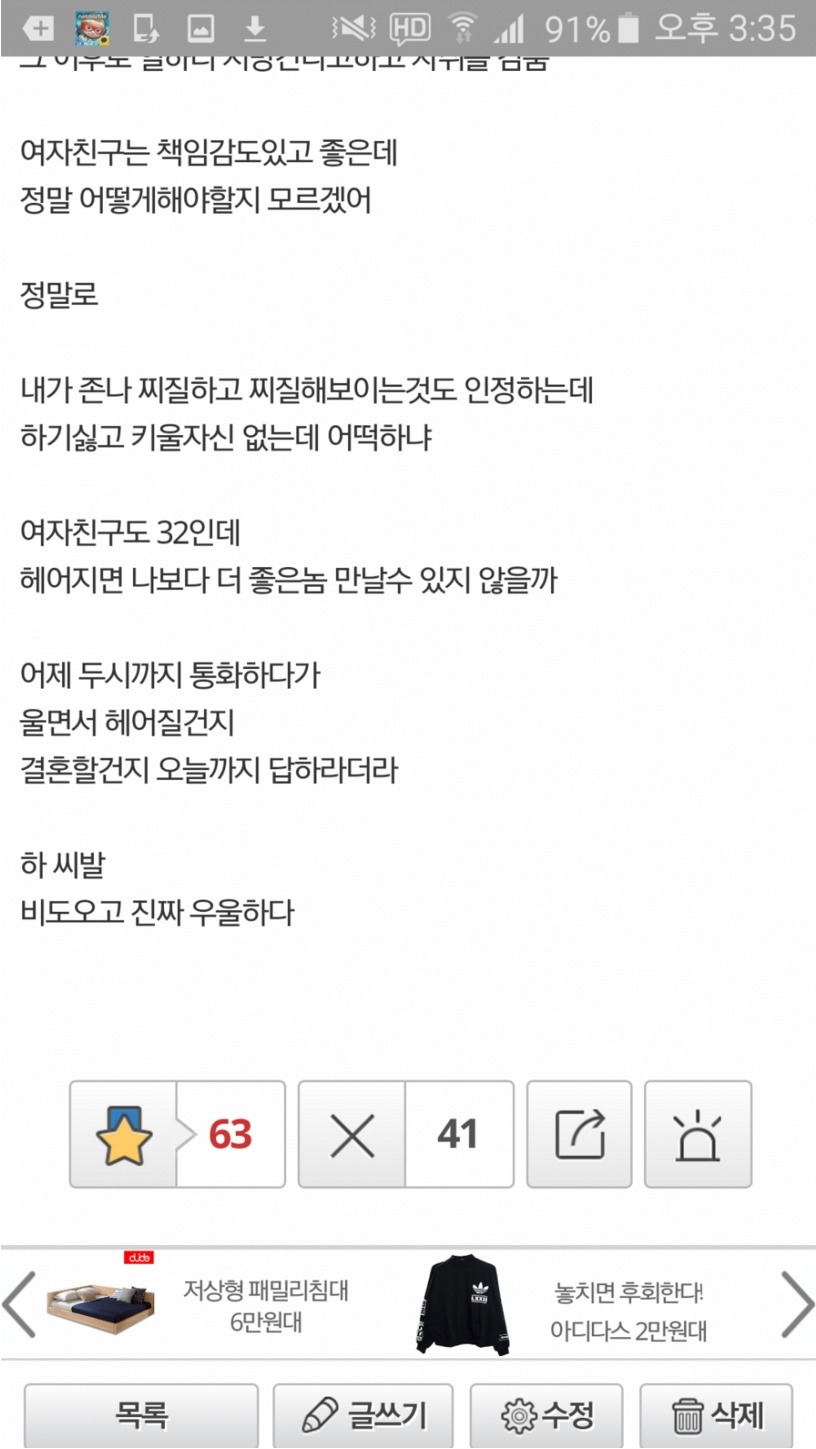Screen dimensions: 816x1449
Task: Show previous ad with left arrow
Action: 19,1304
